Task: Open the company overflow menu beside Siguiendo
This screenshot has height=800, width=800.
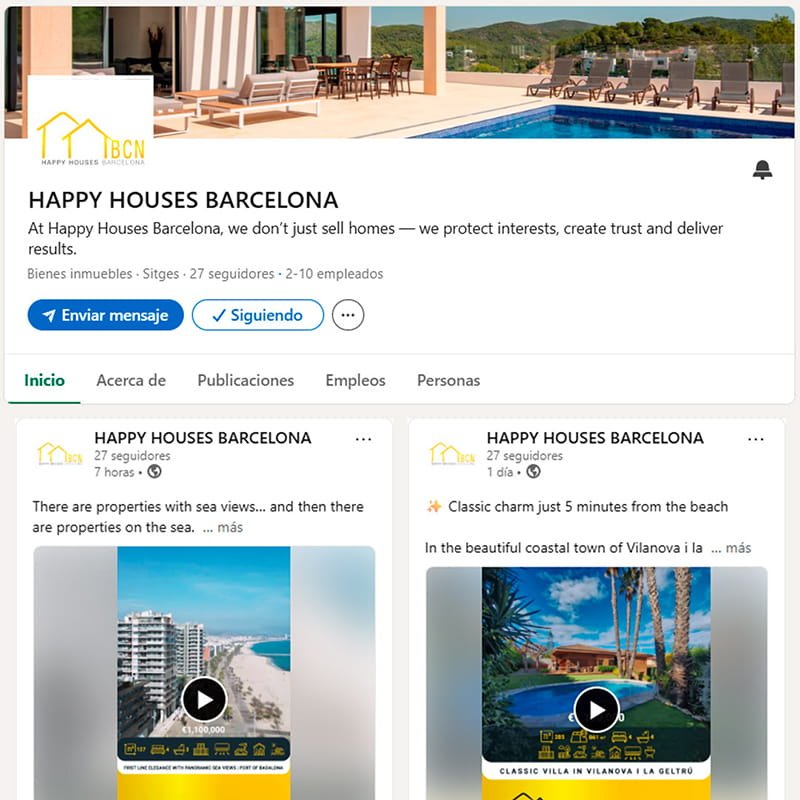Action: click(347, 315)
